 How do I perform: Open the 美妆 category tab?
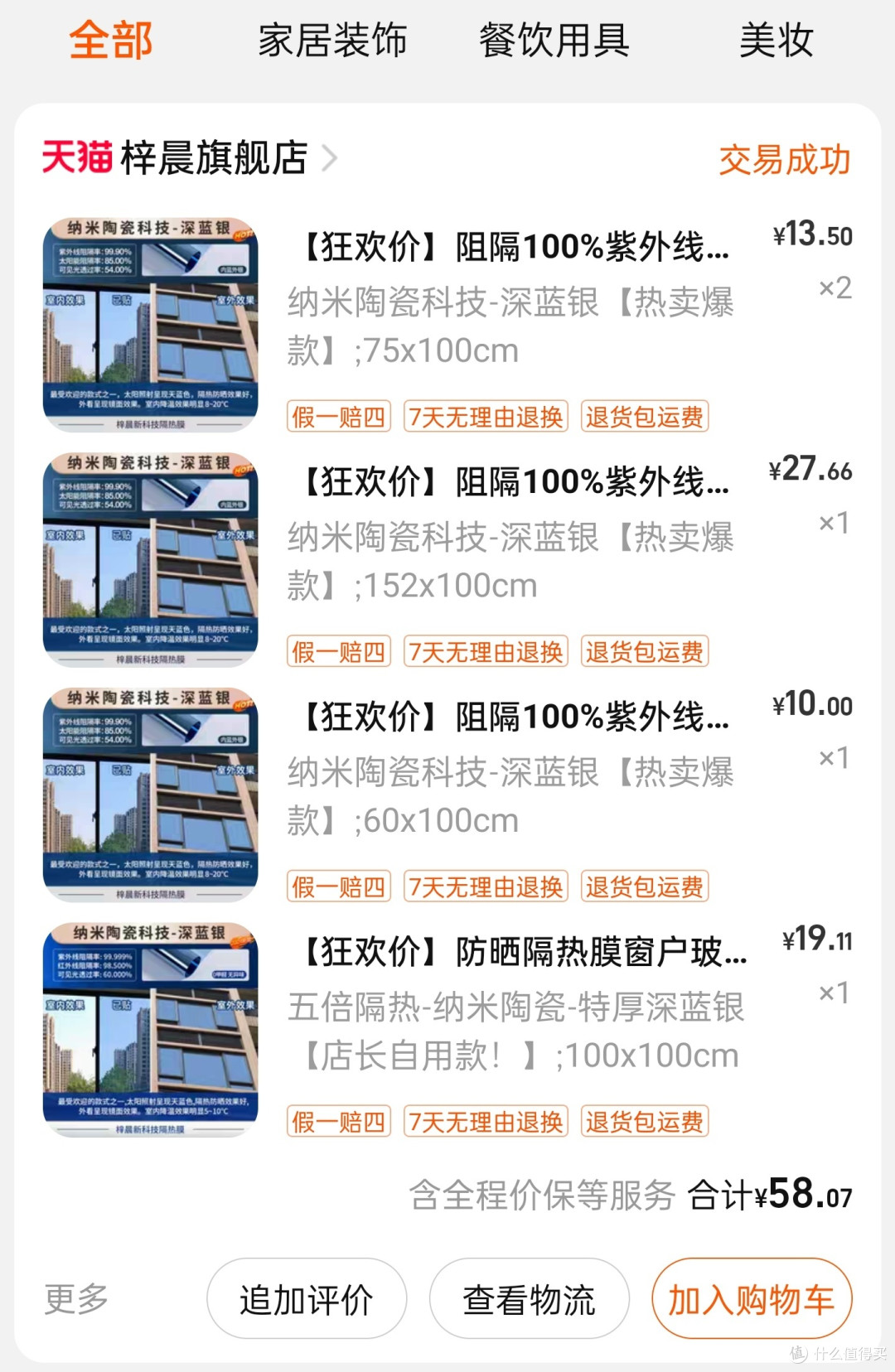[776, 40]
